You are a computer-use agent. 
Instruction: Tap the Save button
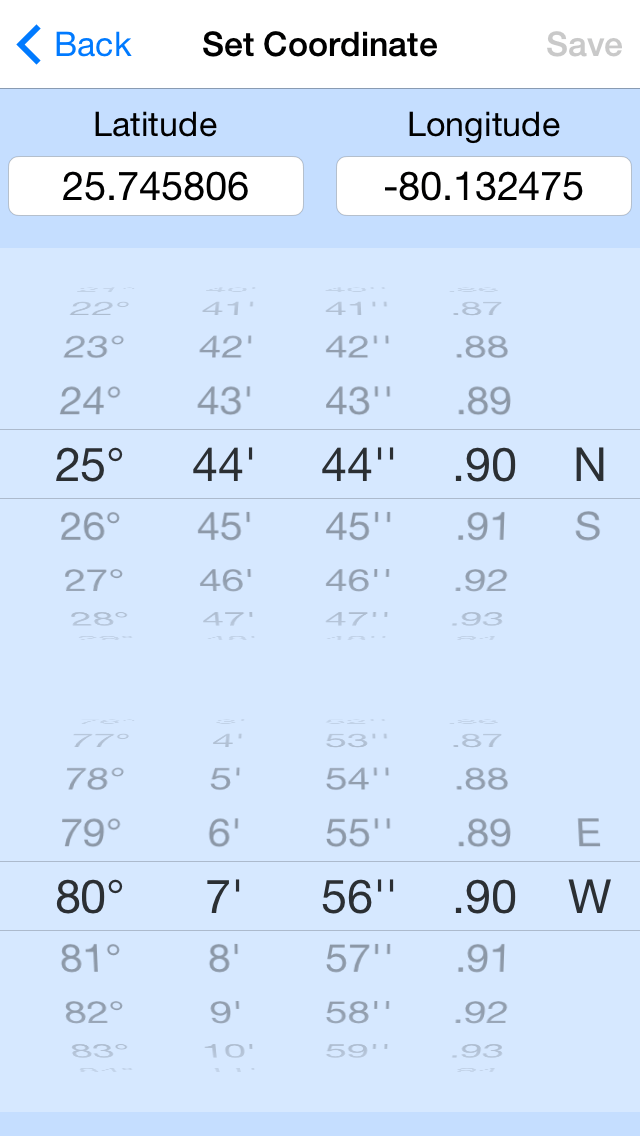click(584, 45)
